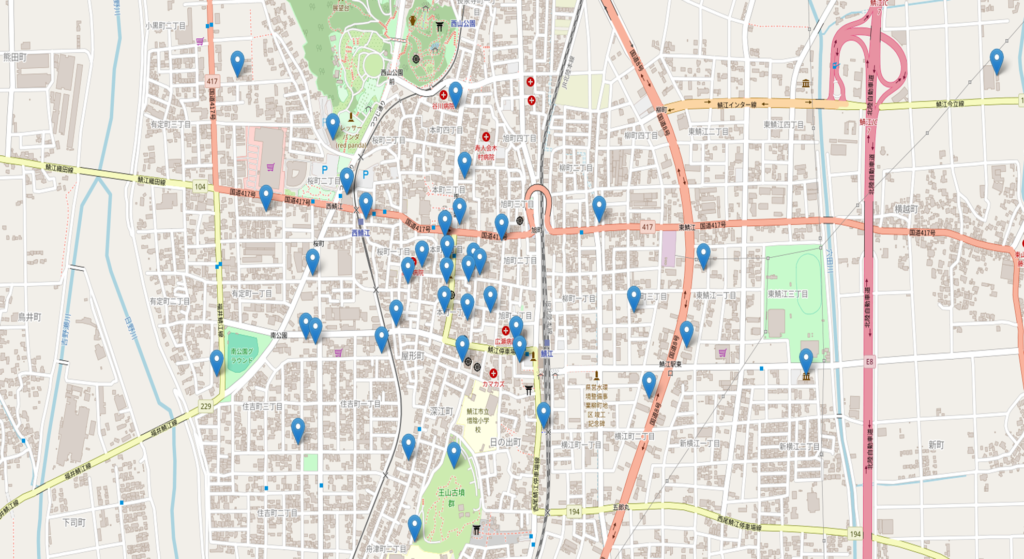Select the marker in 住吉町三丁目 block
The width and height of the screenshot is (1024, 559).
pyautogui.click(x=298, y=430)
